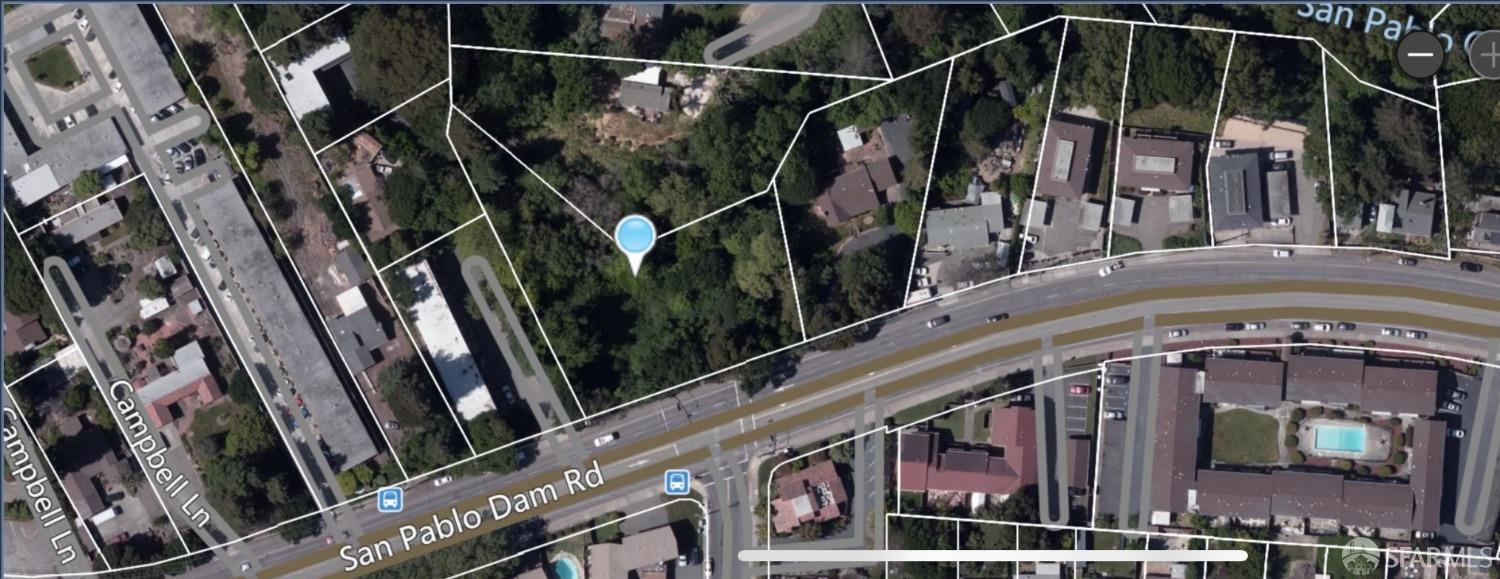Open the bus stop icon near Campbell Ln
Image resolution: width=1500 pixels, height=579 pixels.
pyautogui.click(x=390, y=499)
